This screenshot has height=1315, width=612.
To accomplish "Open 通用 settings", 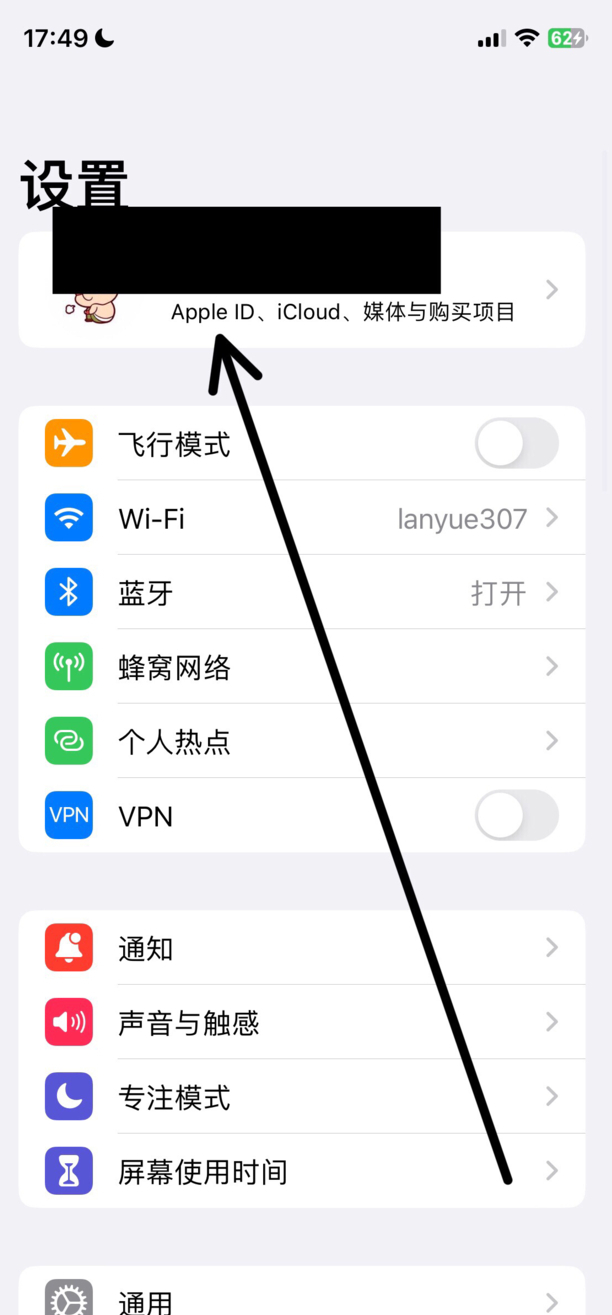I will click(302, 1292).
